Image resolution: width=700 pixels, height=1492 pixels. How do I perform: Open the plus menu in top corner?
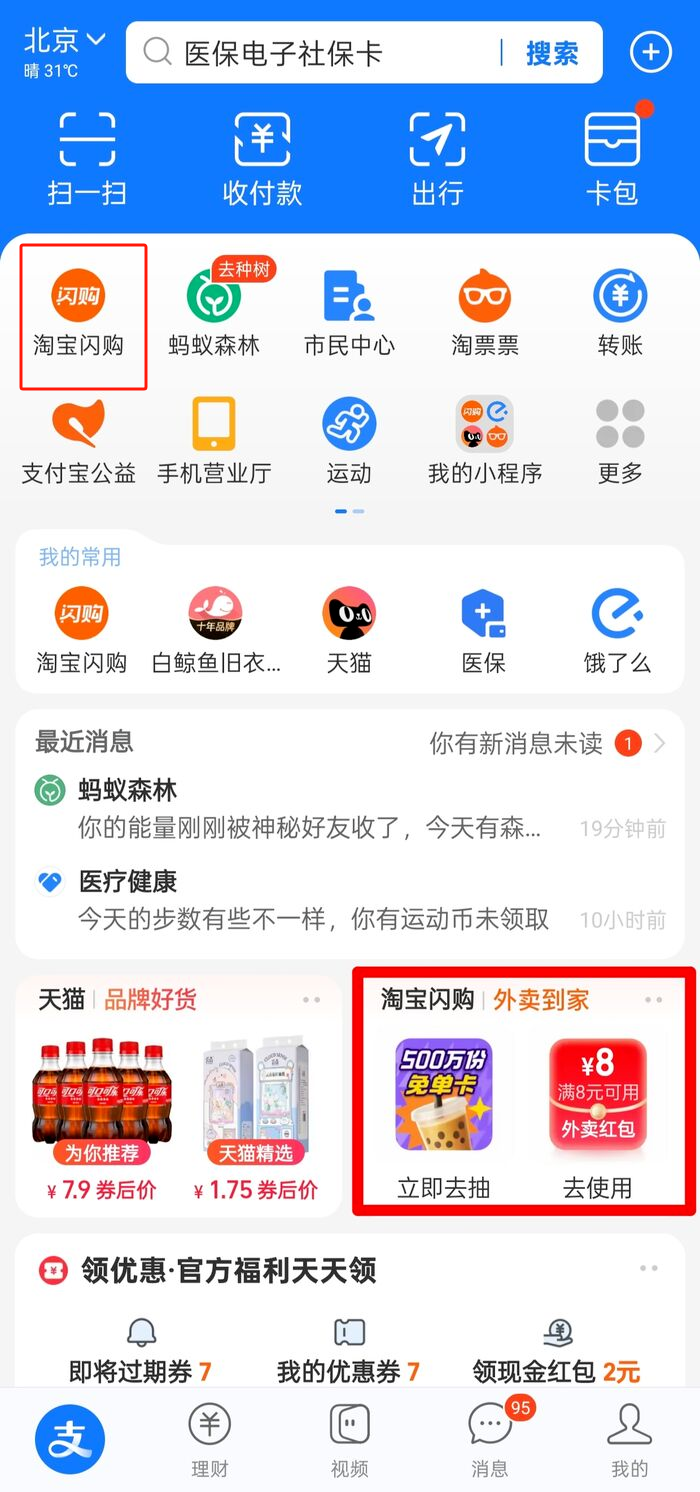(x=650, y=52)
